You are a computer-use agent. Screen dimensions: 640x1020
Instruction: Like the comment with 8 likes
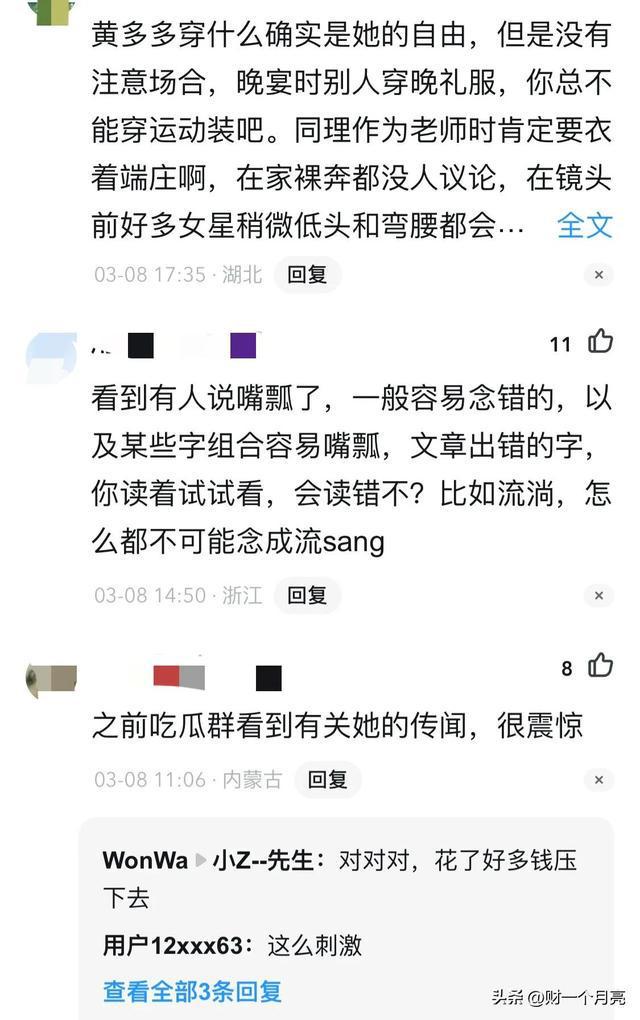(x=600, y=665)
